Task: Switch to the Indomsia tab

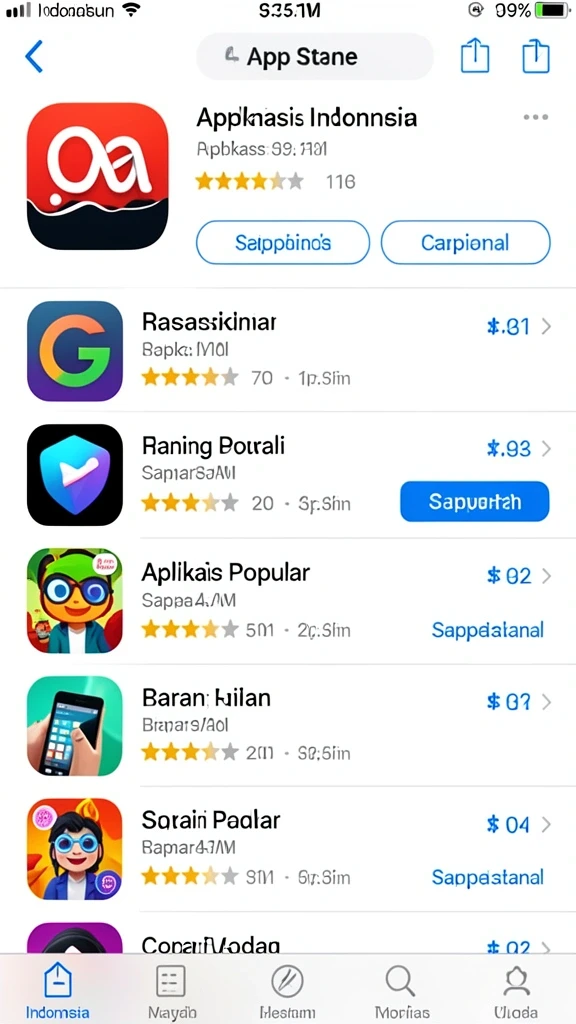Action: [57, 991]
